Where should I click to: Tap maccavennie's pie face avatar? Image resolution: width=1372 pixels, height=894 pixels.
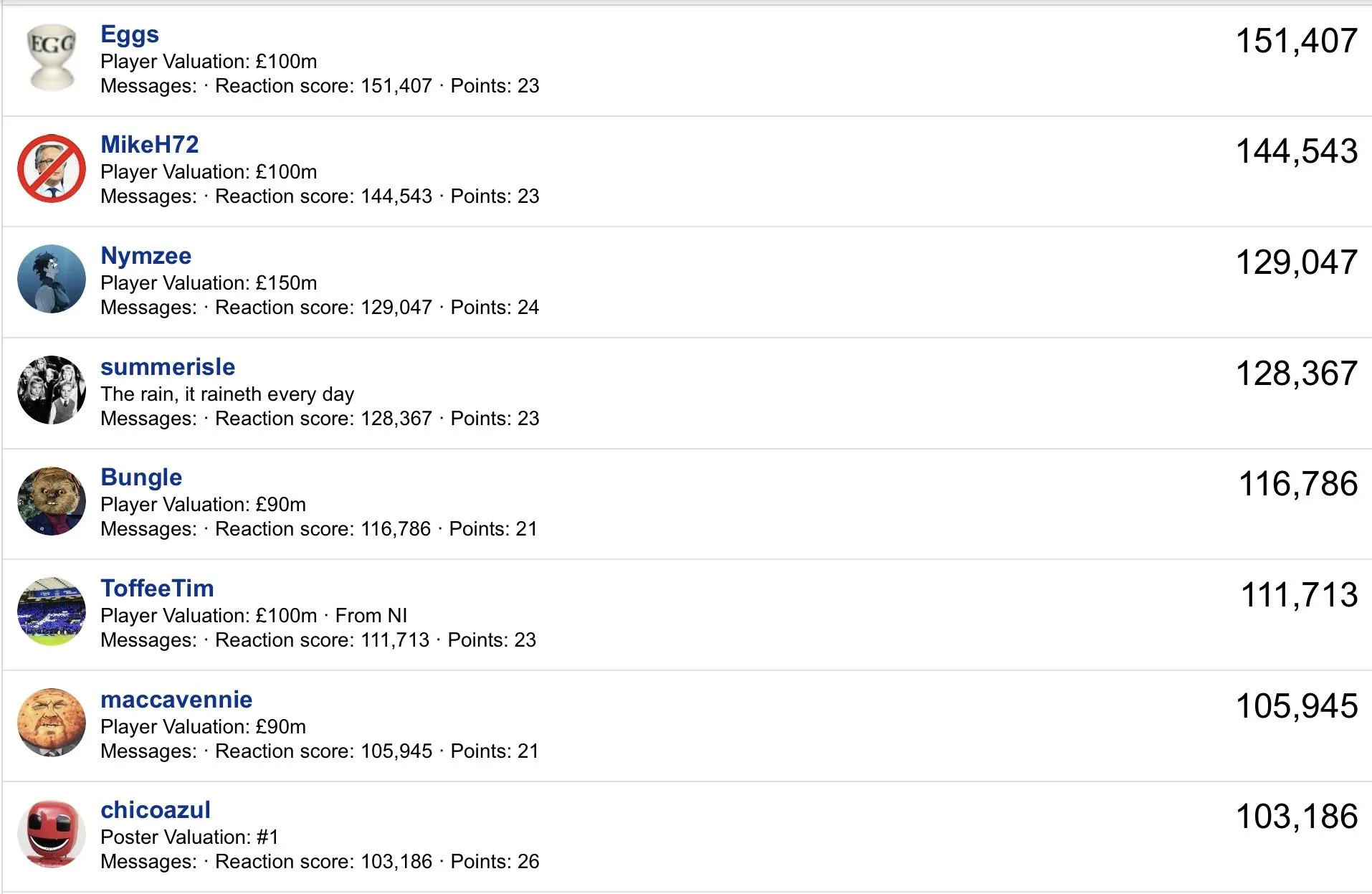(x=51, y=723)
